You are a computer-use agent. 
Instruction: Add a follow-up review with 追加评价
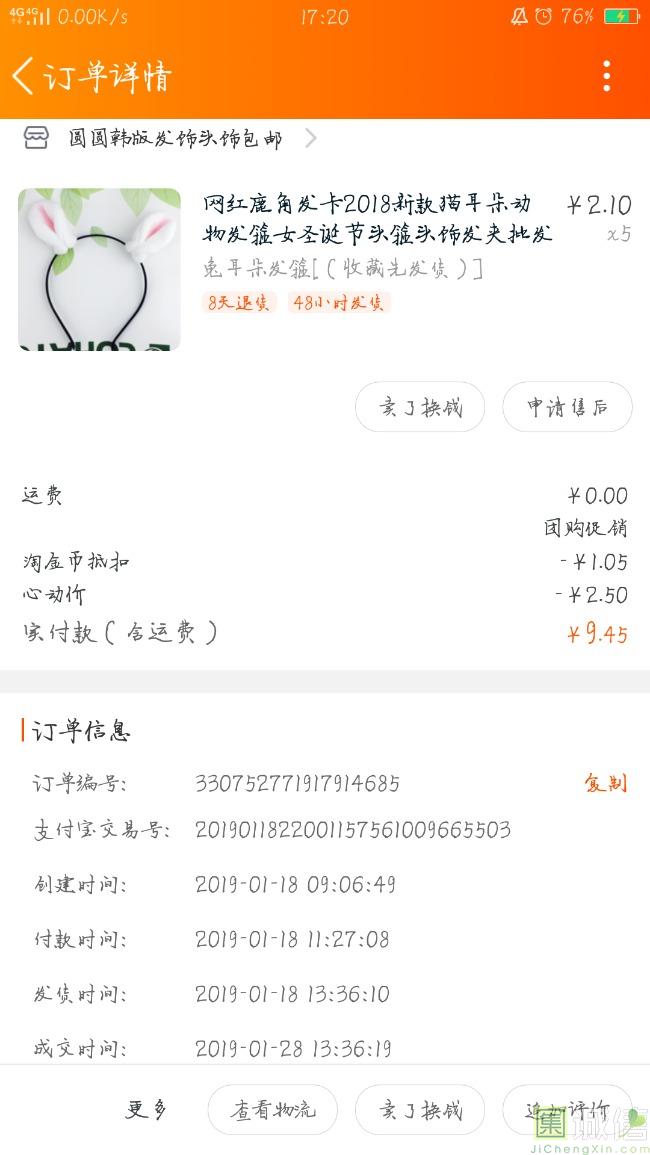pos(567,1110)
